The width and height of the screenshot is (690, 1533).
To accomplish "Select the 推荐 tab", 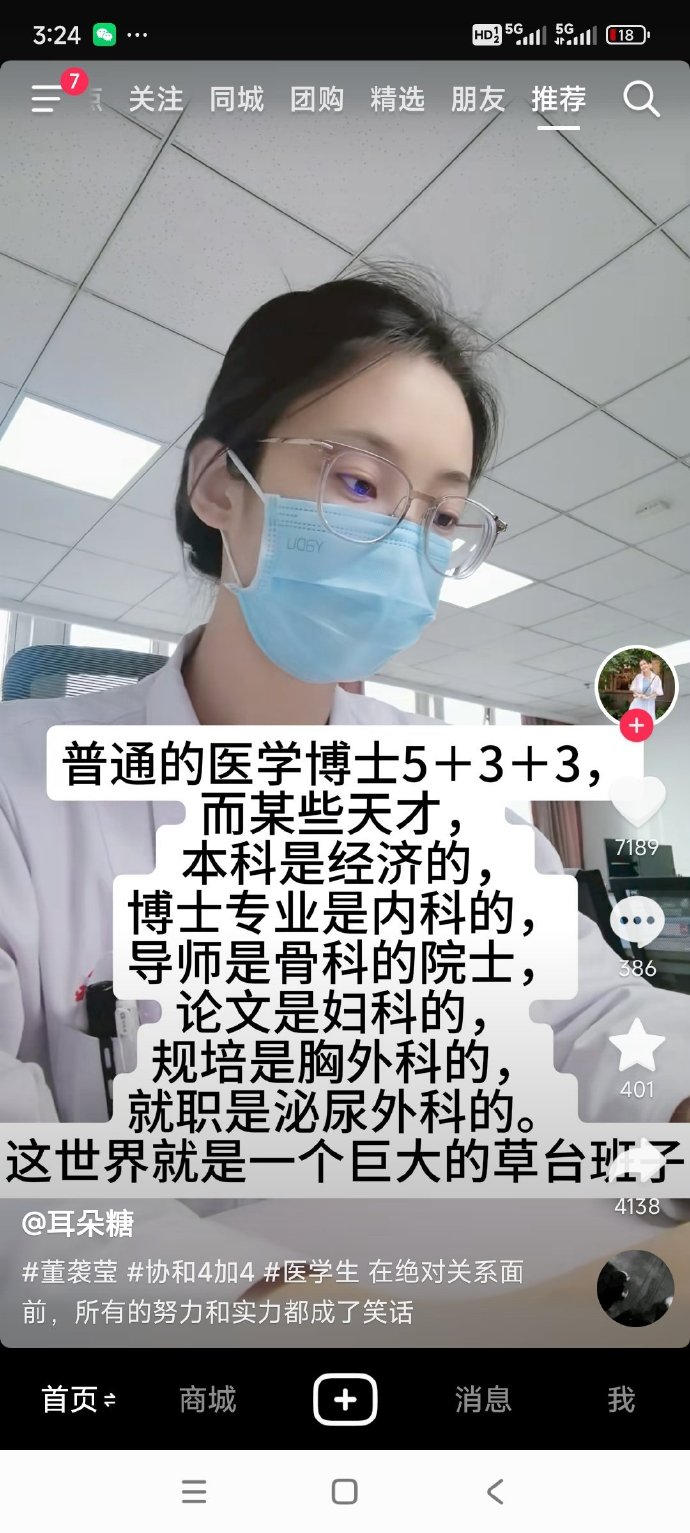I will click(x=558, y=99).
